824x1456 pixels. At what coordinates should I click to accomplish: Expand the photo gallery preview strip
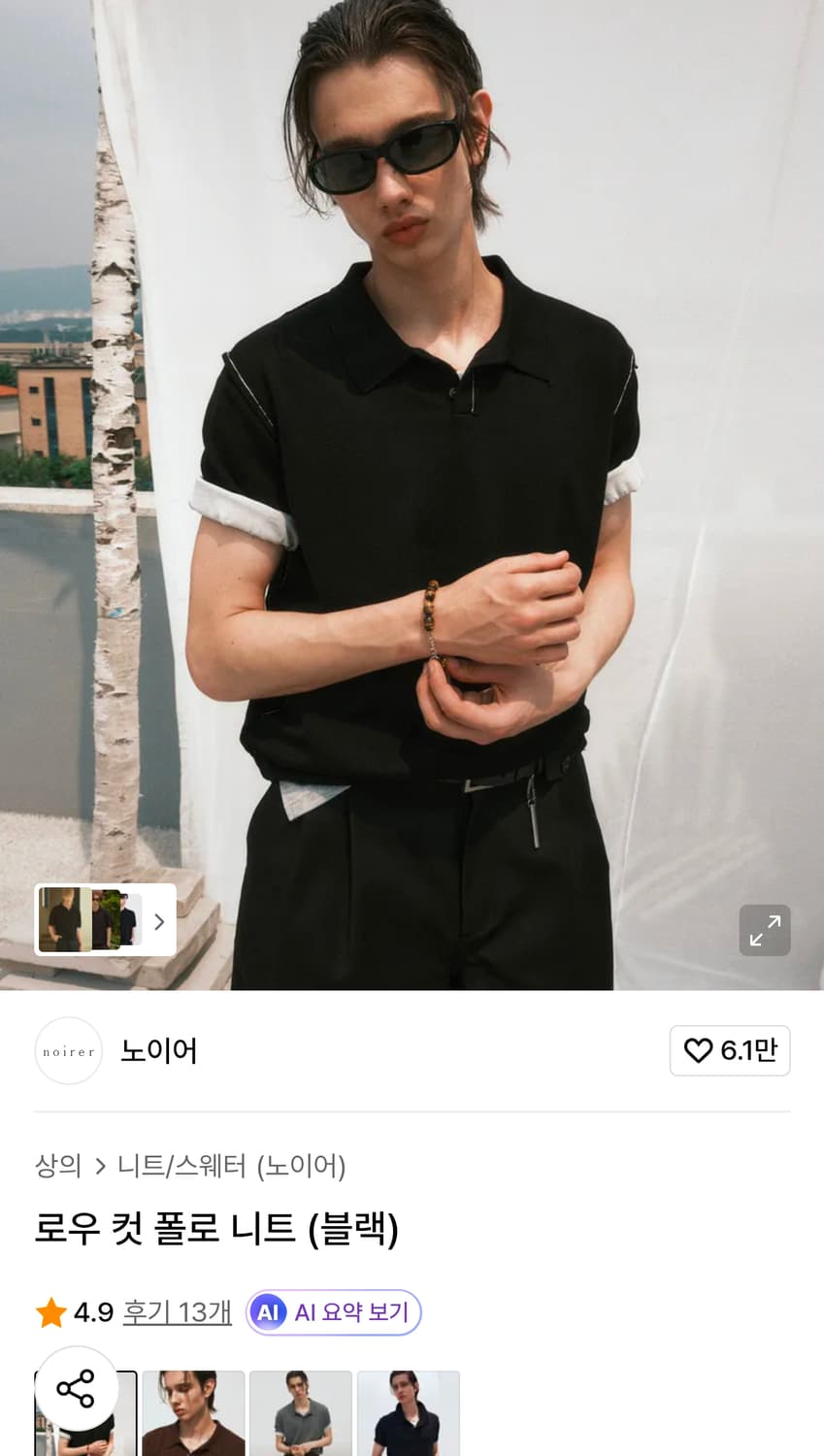105,919
